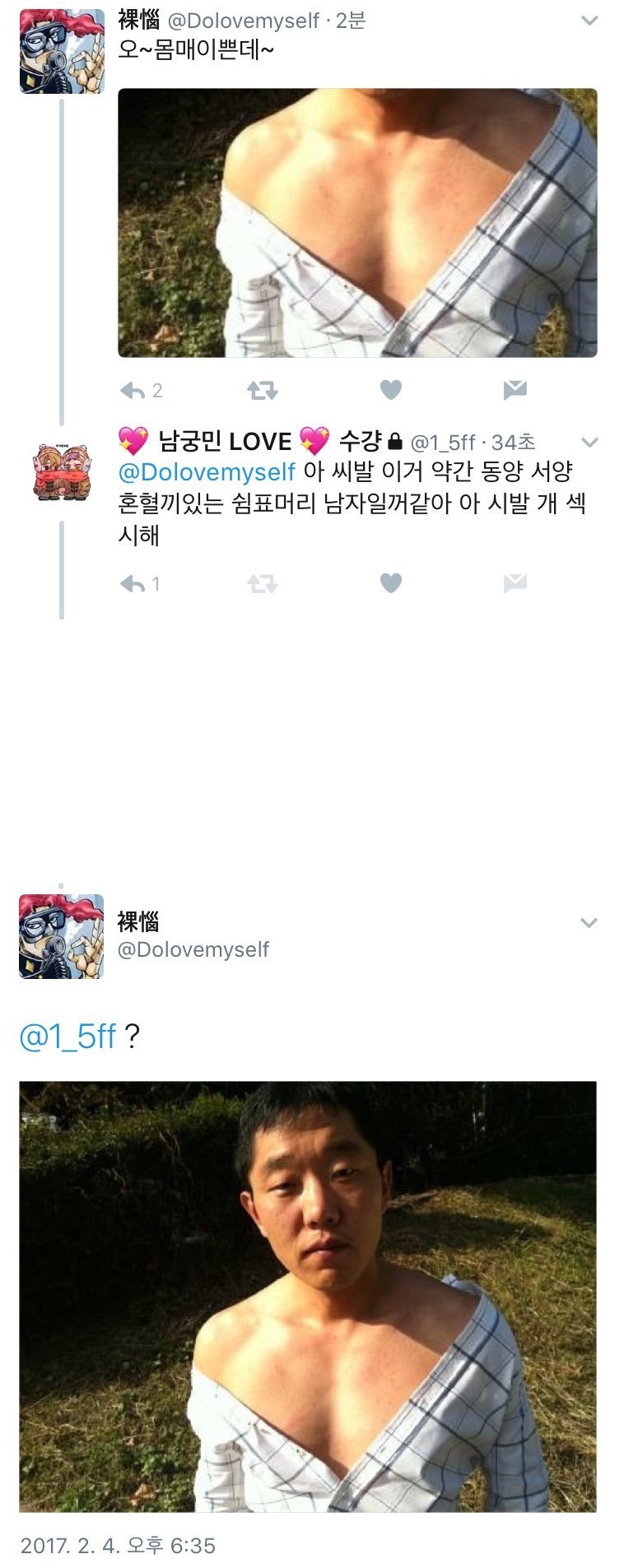
Task: Open @Dolovemyself mention in reply
Action: (207, 471)
